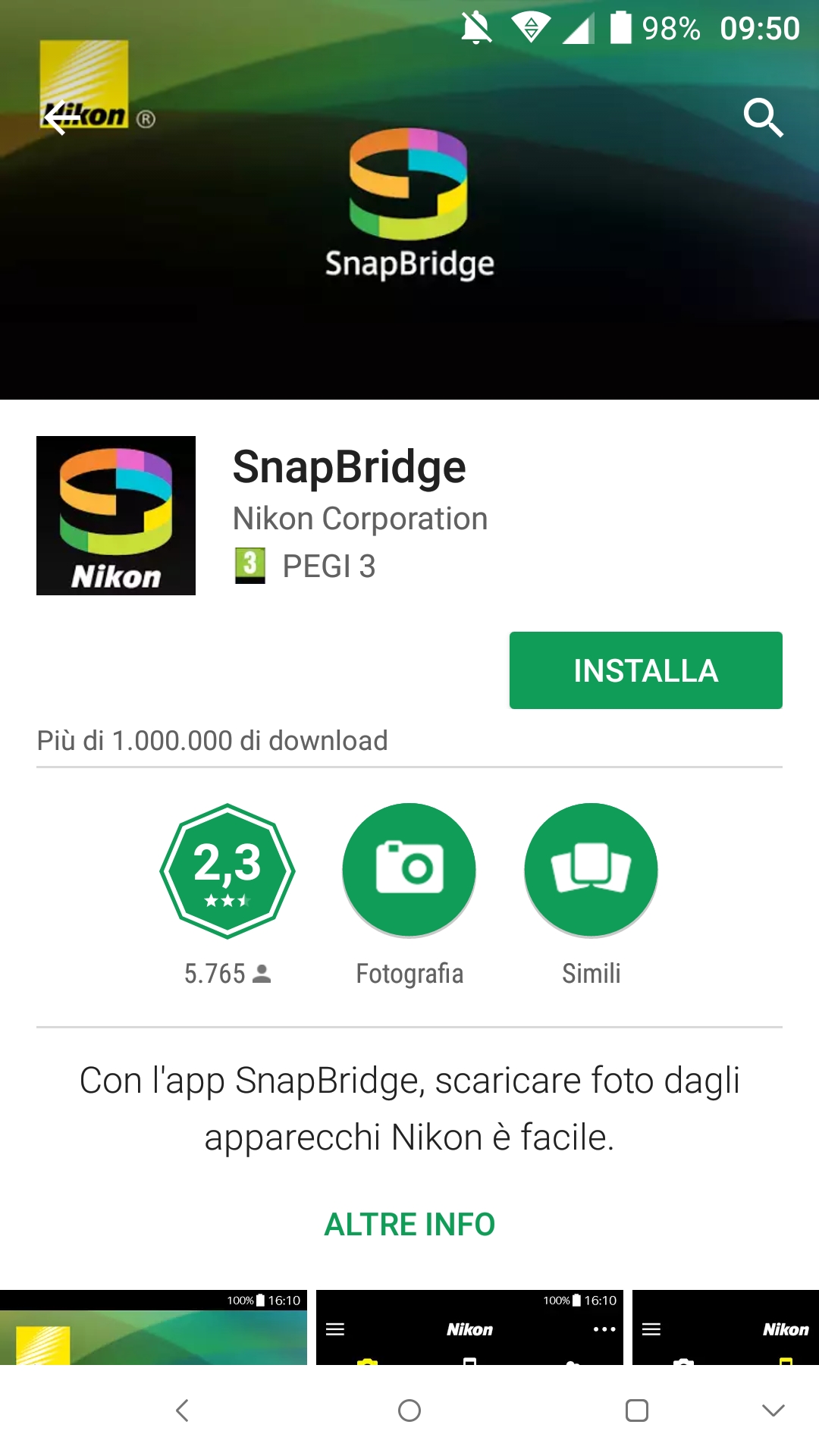Screen dimensions: 819x1456
Task: Install the SnapBridge app
Action: (645, 670)
